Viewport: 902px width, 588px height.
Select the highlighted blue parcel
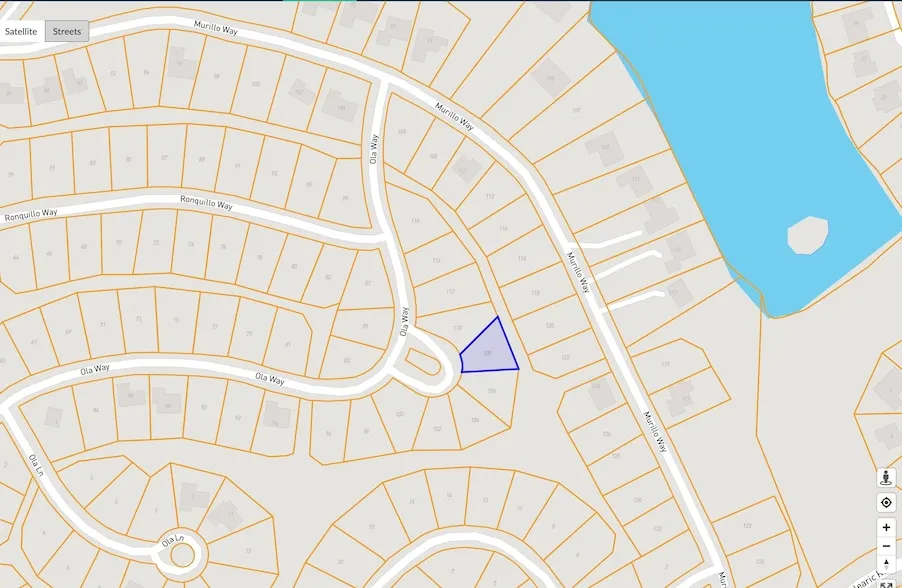pyautogui.click(x=490, y=352)
